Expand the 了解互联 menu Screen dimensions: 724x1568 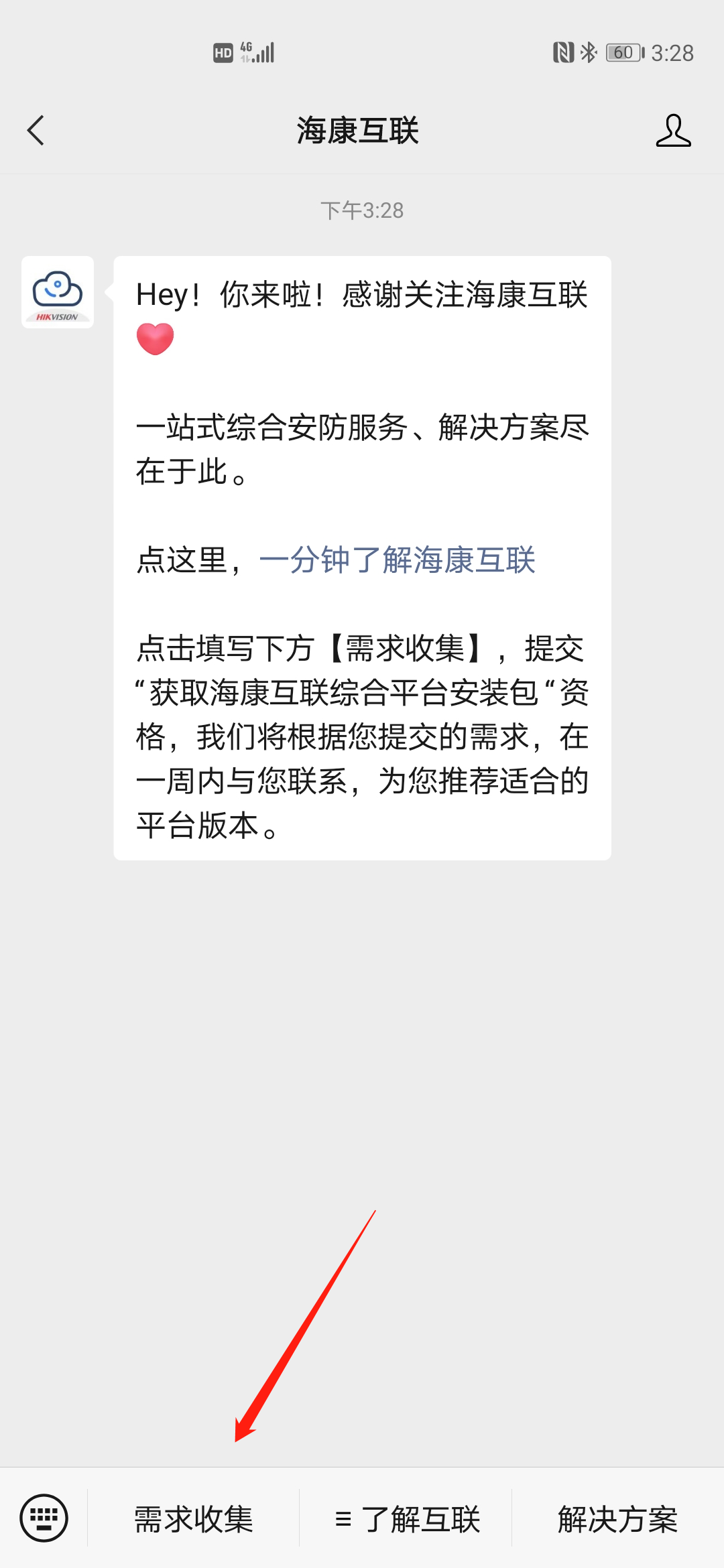[407, 1519]
